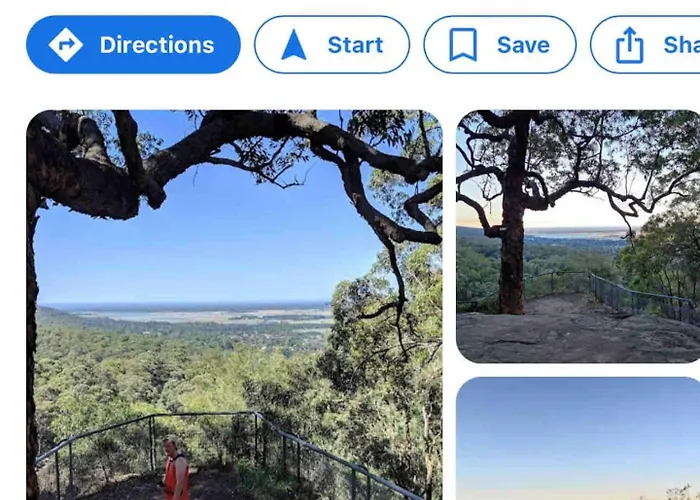Share this location
700x500 pixels.
[648, 45]
